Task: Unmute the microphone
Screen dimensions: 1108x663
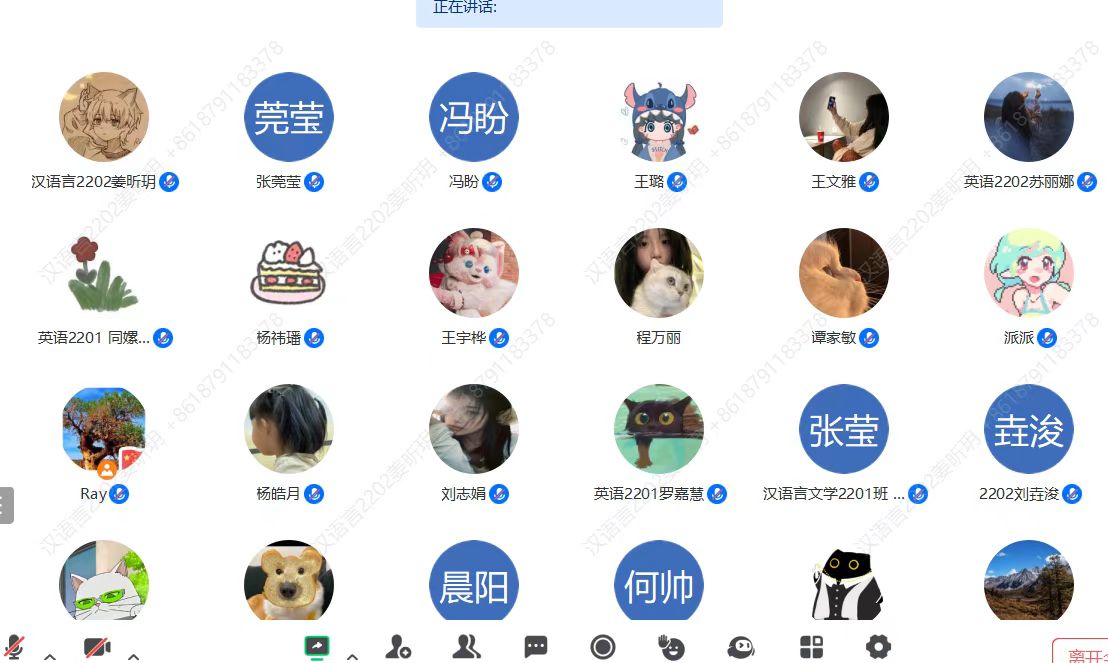Action: click(x=14, y=646)
